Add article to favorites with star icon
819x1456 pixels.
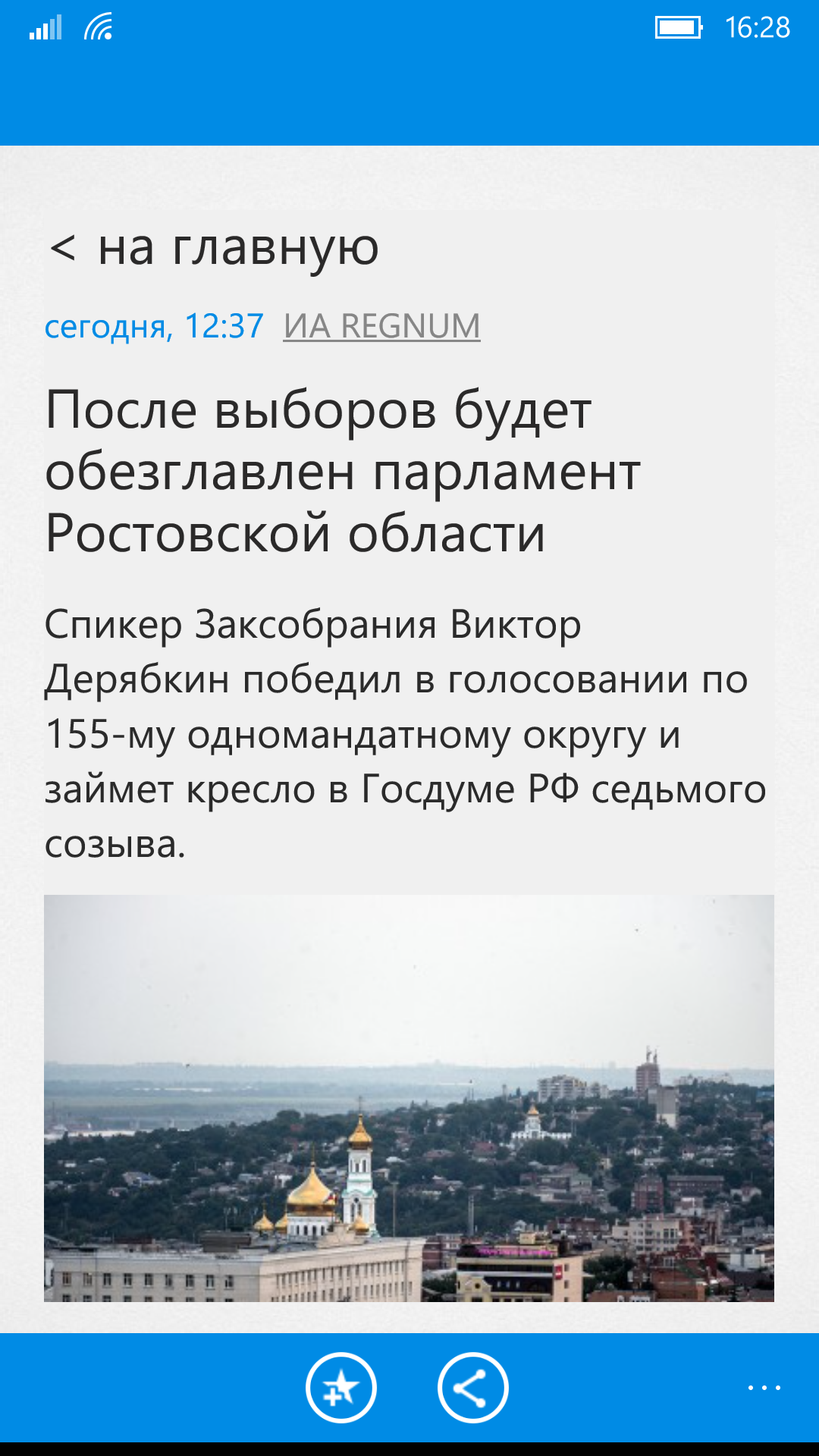(341, 1388)
